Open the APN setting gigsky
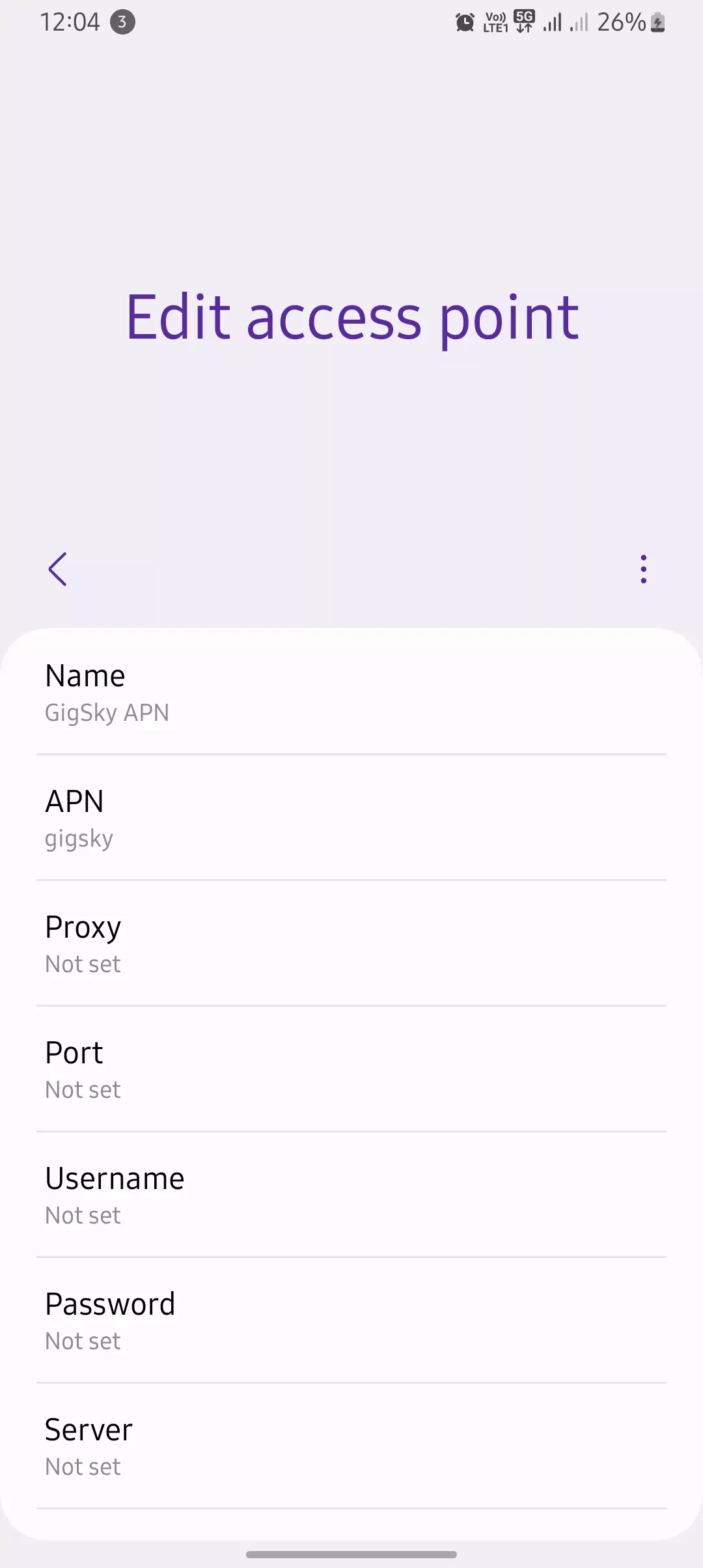703x1568 pixels. pyautogui.click(x=351, y=819)
